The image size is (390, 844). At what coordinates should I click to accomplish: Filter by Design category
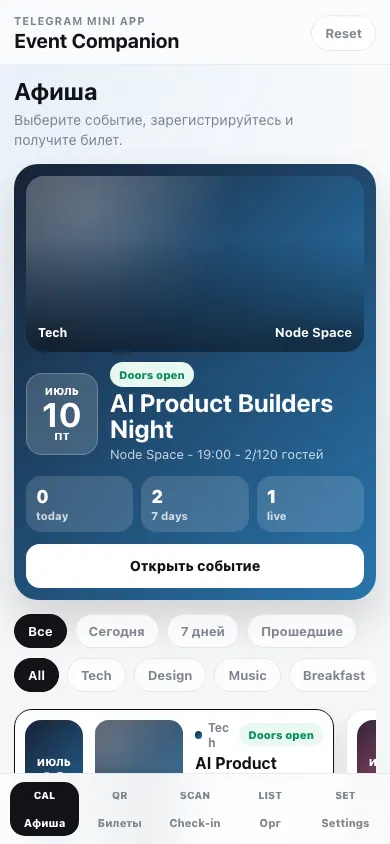pyautogui.click(x=170, y=675)
